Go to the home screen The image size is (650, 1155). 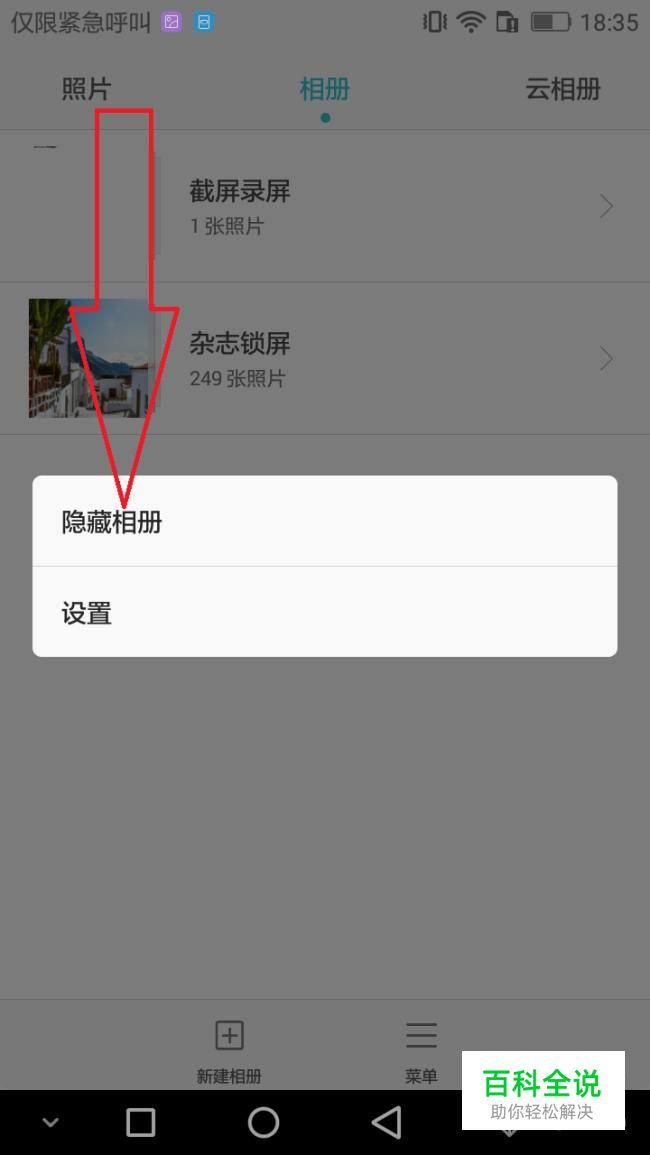point(263,1122)
